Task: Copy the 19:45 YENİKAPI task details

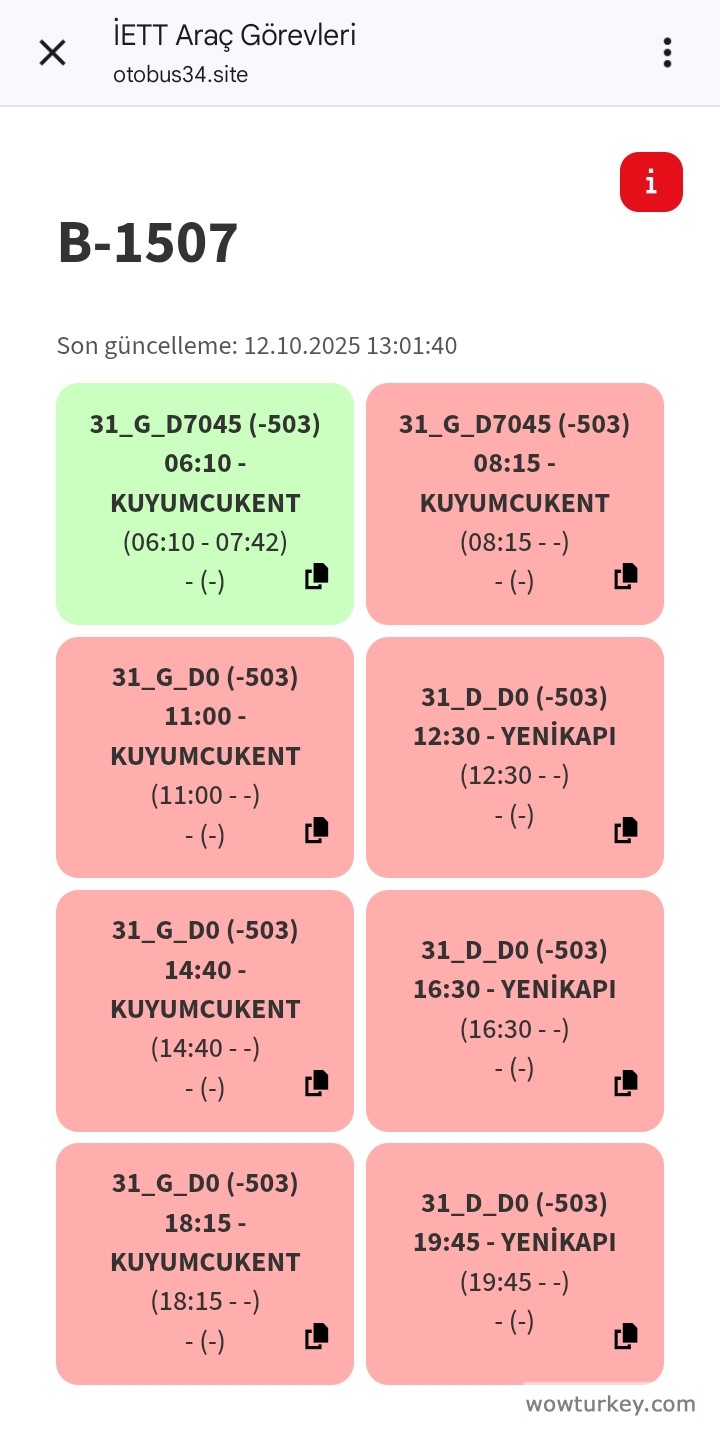Action: point(626,1336)
